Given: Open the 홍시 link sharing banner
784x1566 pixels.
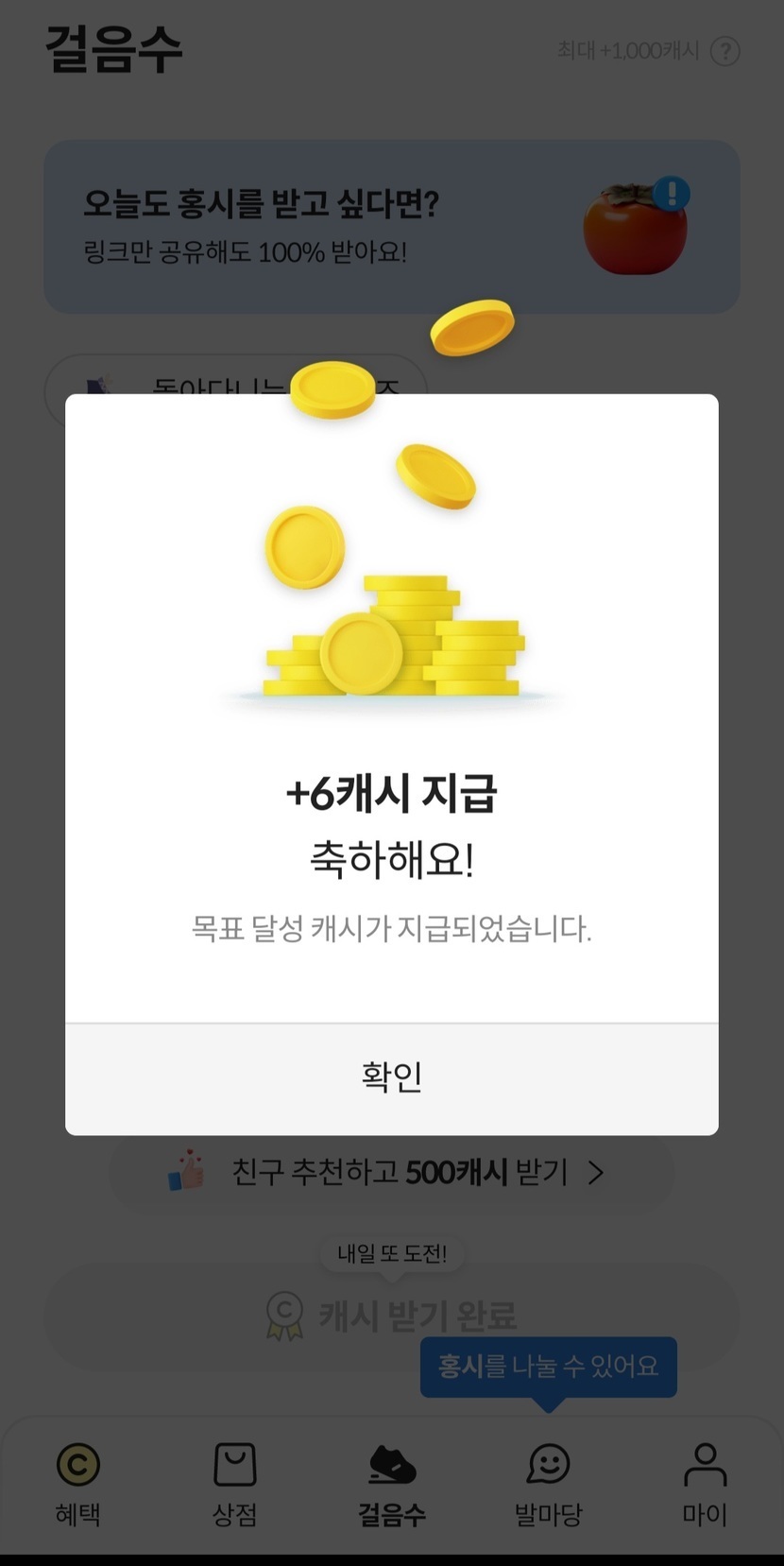Looking at the screenshot, I should point(391,227).
